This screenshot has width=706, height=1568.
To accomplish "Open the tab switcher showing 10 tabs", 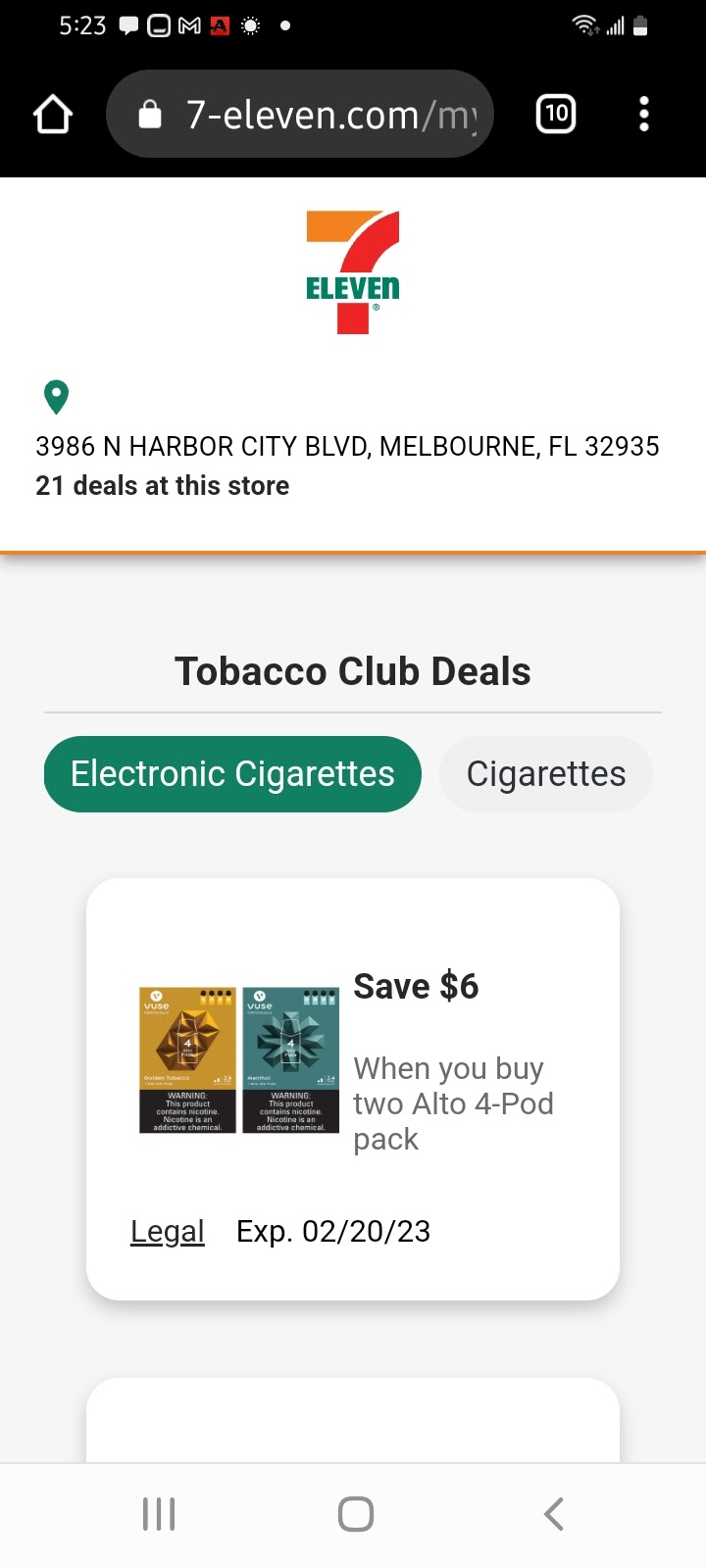I will (556, 115).
